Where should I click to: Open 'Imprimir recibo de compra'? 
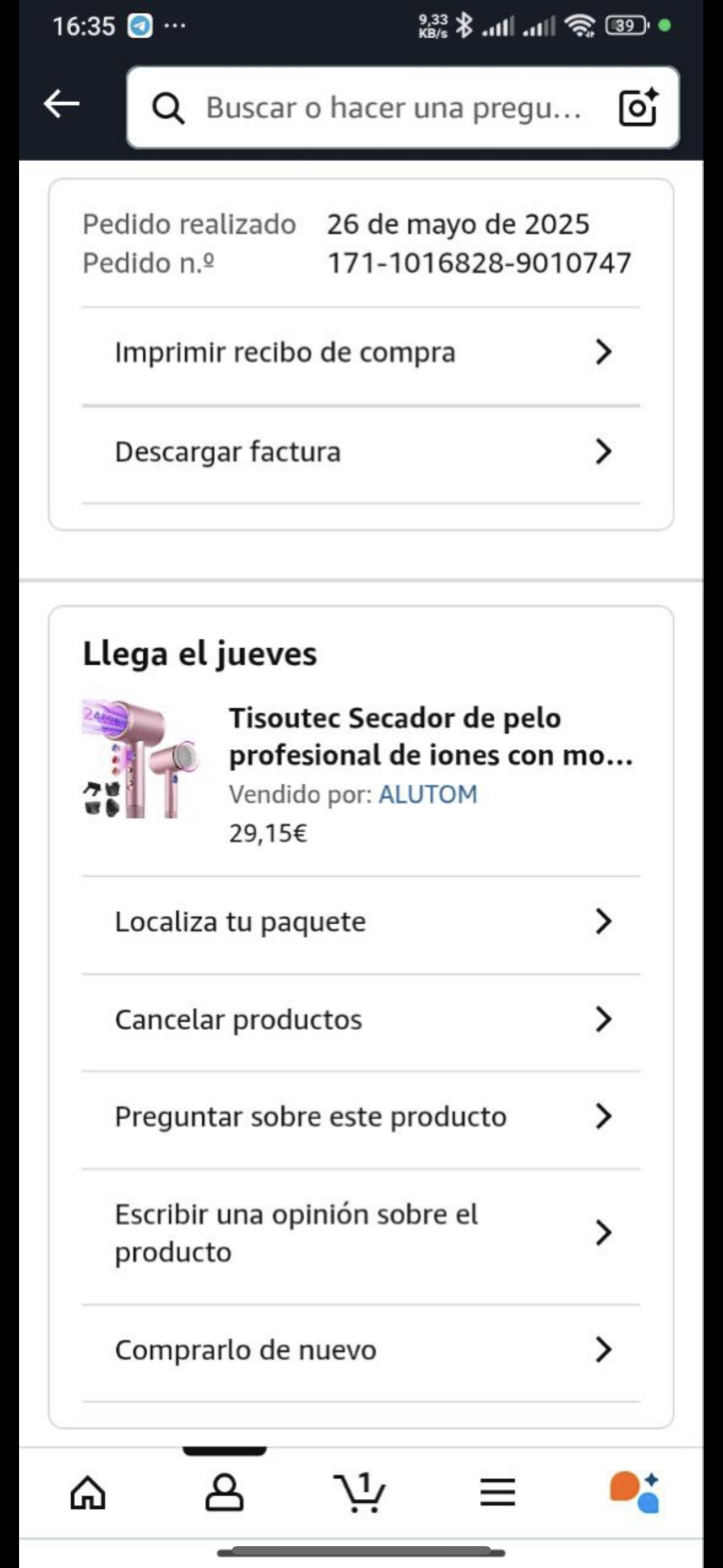(x=361, y=352)
